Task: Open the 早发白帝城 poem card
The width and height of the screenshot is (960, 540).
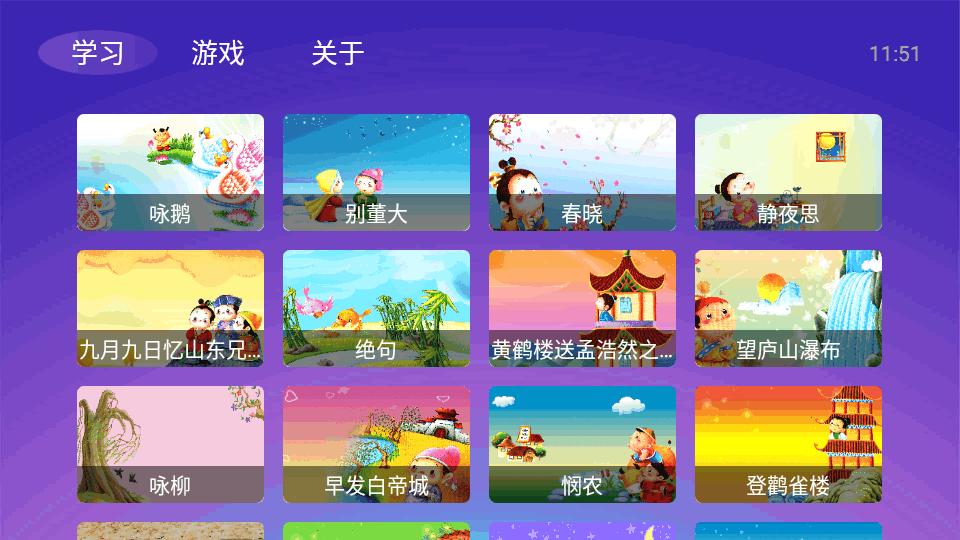Action: [x=376, y=444]
